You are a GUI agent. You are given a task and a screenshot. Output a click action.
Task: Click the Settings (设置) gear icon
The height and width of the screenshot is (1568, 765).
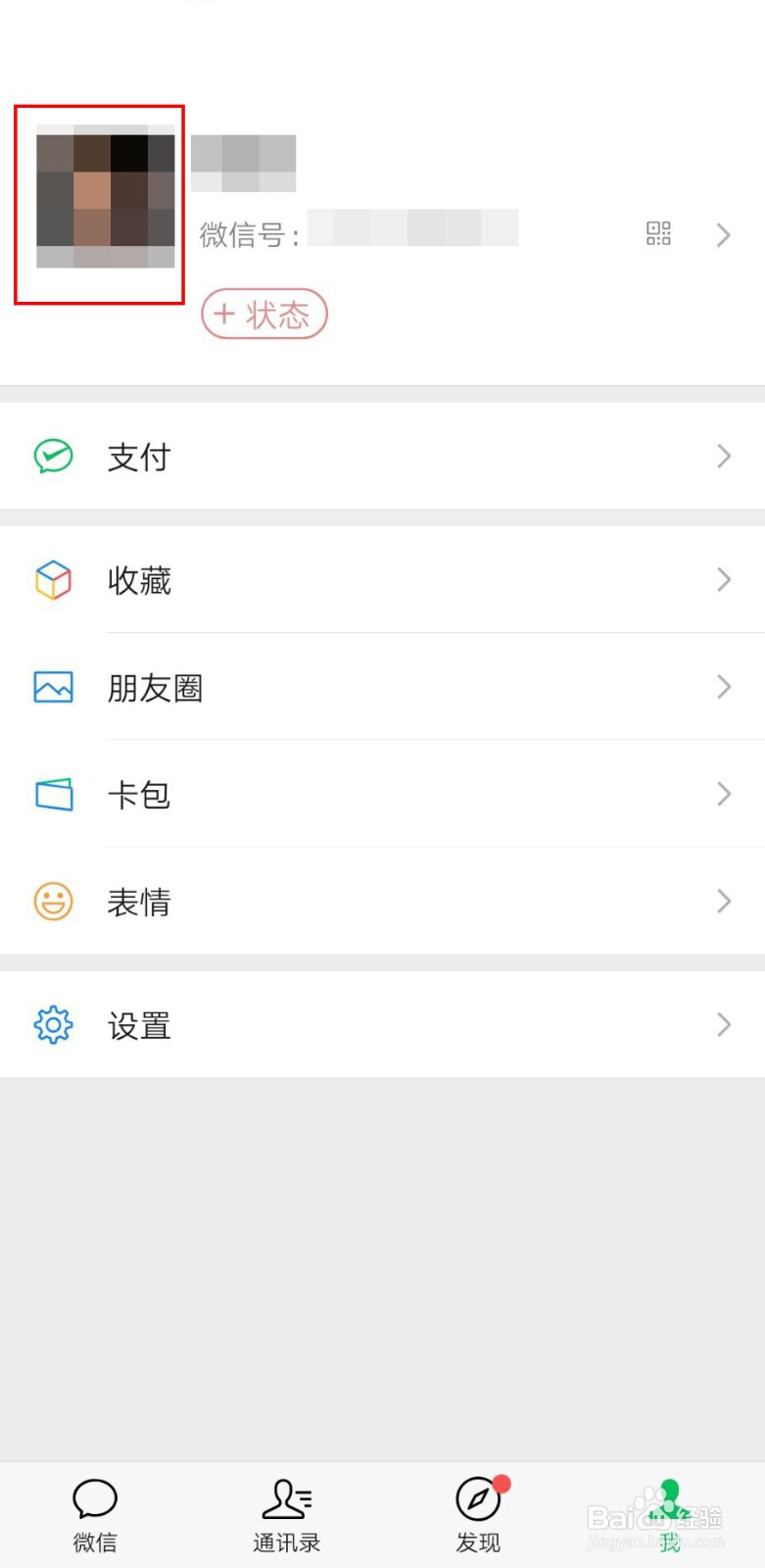click(x=53, y=1025)
